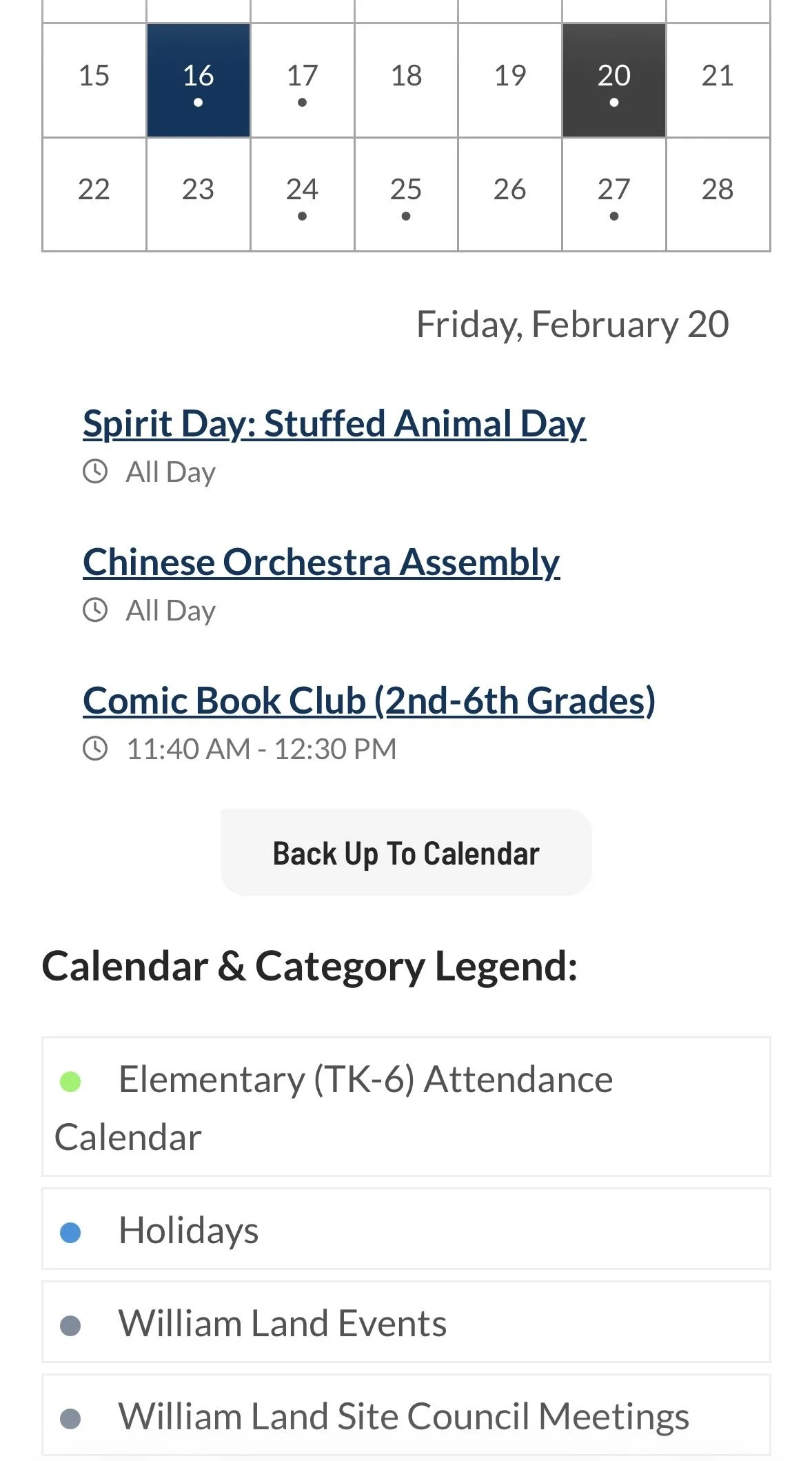The width and height of the screenshot is (812, 1461).
Task: Tap calendar day 22
Action: tap(94, 194)
